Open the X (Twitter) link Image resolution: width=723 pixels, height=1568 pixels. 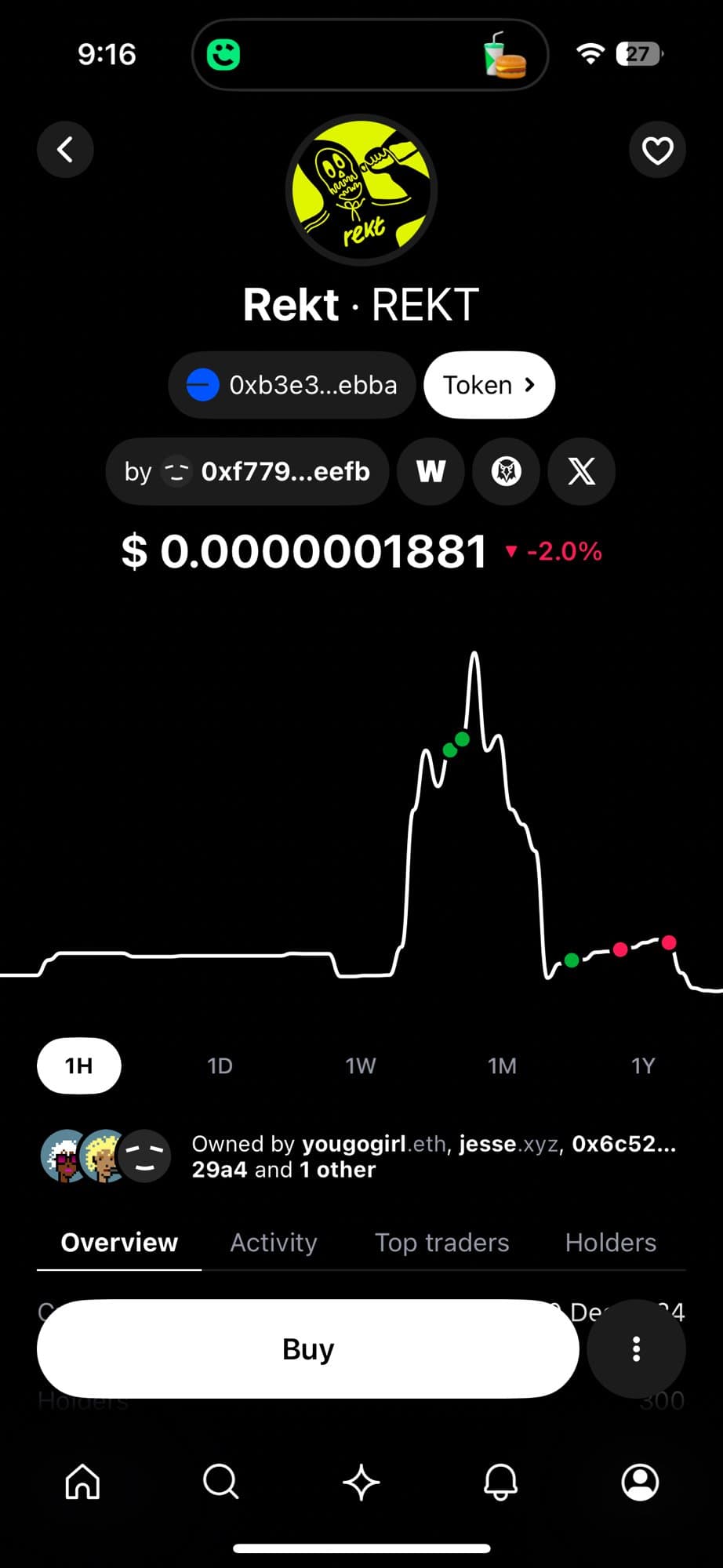pyautogui.click(x=581, y=471)
